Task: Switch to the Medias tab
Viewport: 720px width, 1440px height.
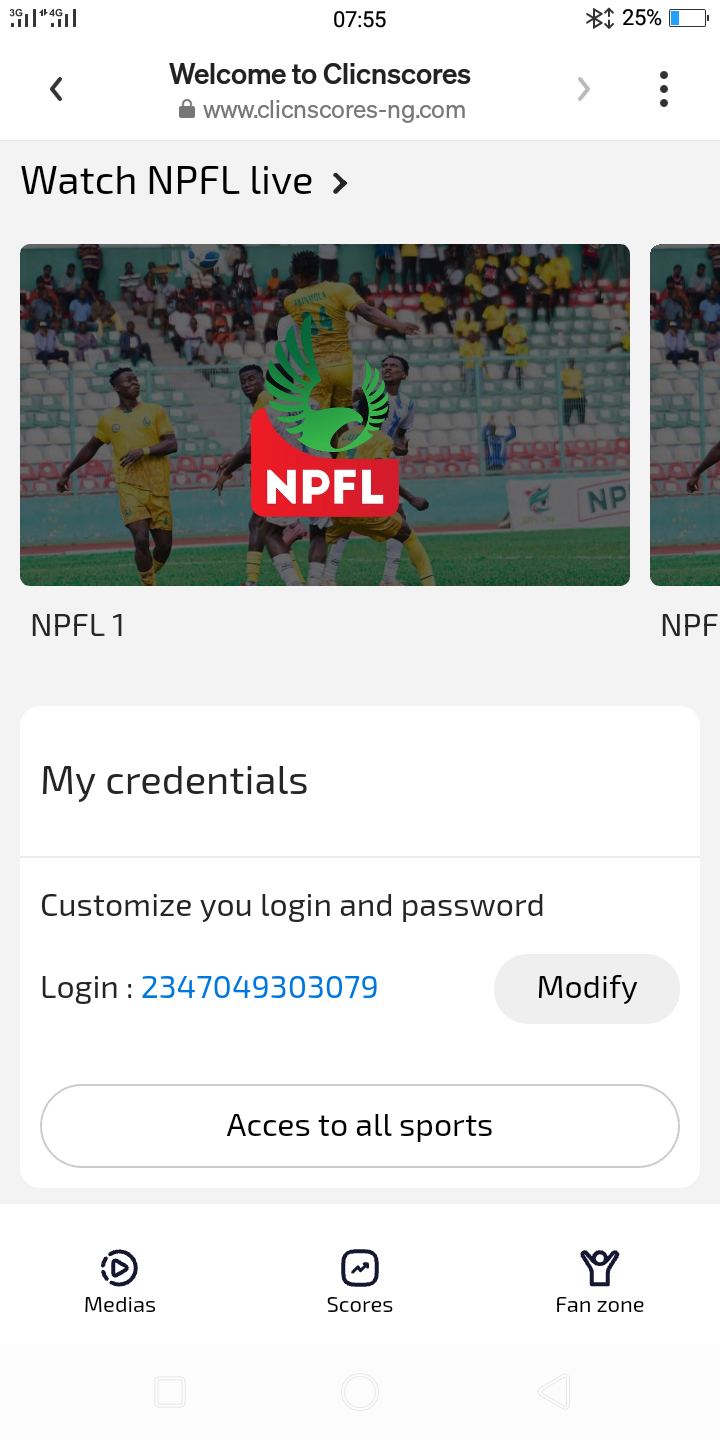Action: coord(120,1281)
